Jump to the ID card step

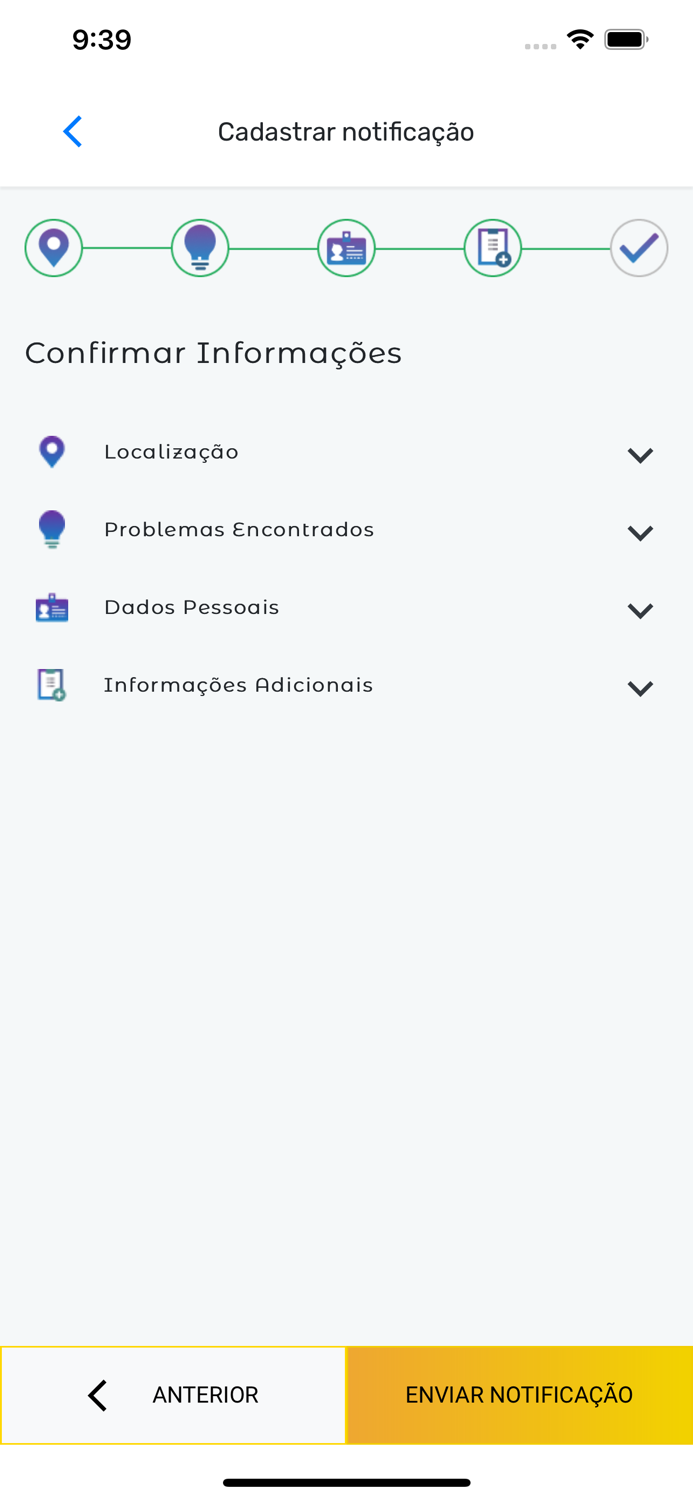pyautogui.click(x=346, y=248)
